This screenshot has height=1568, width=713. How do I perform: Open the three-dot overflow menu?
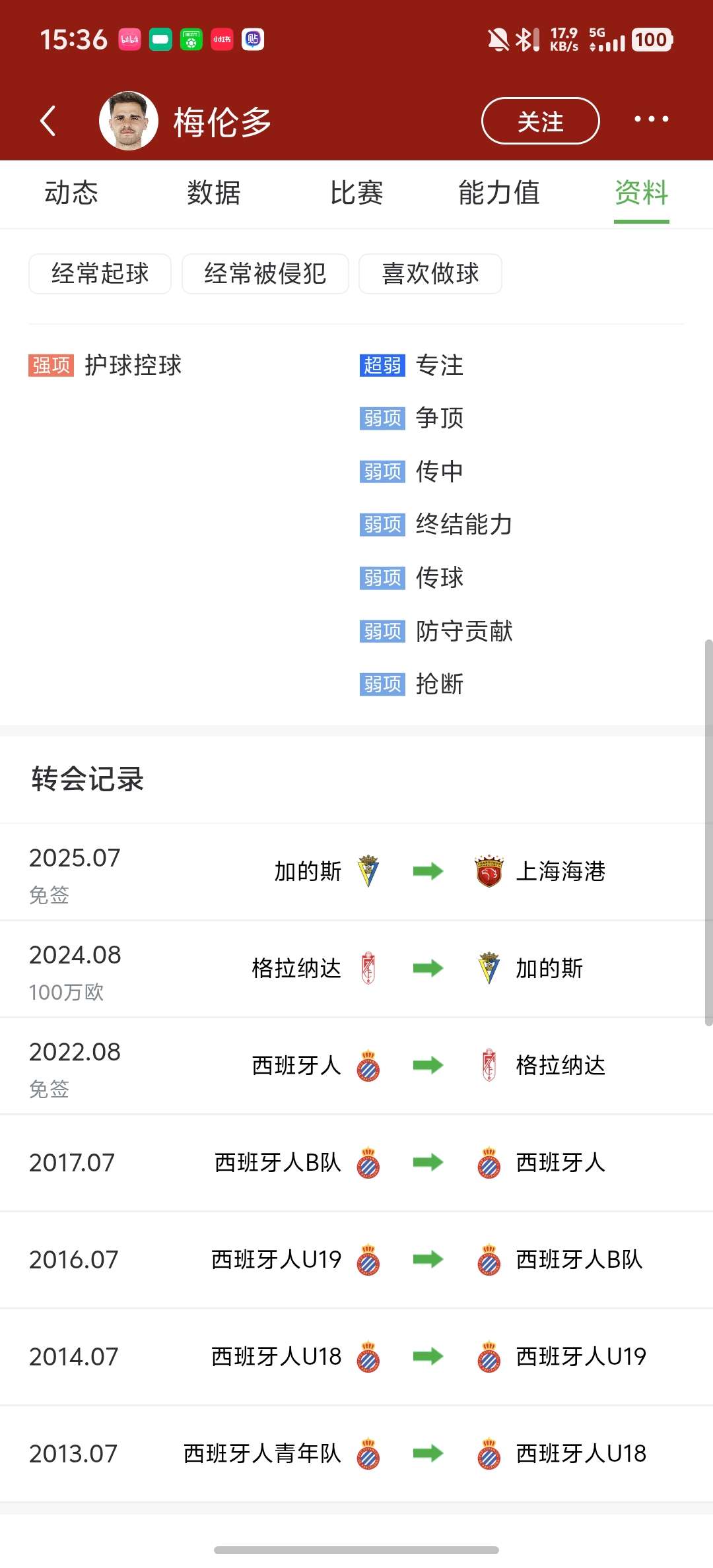651,119
